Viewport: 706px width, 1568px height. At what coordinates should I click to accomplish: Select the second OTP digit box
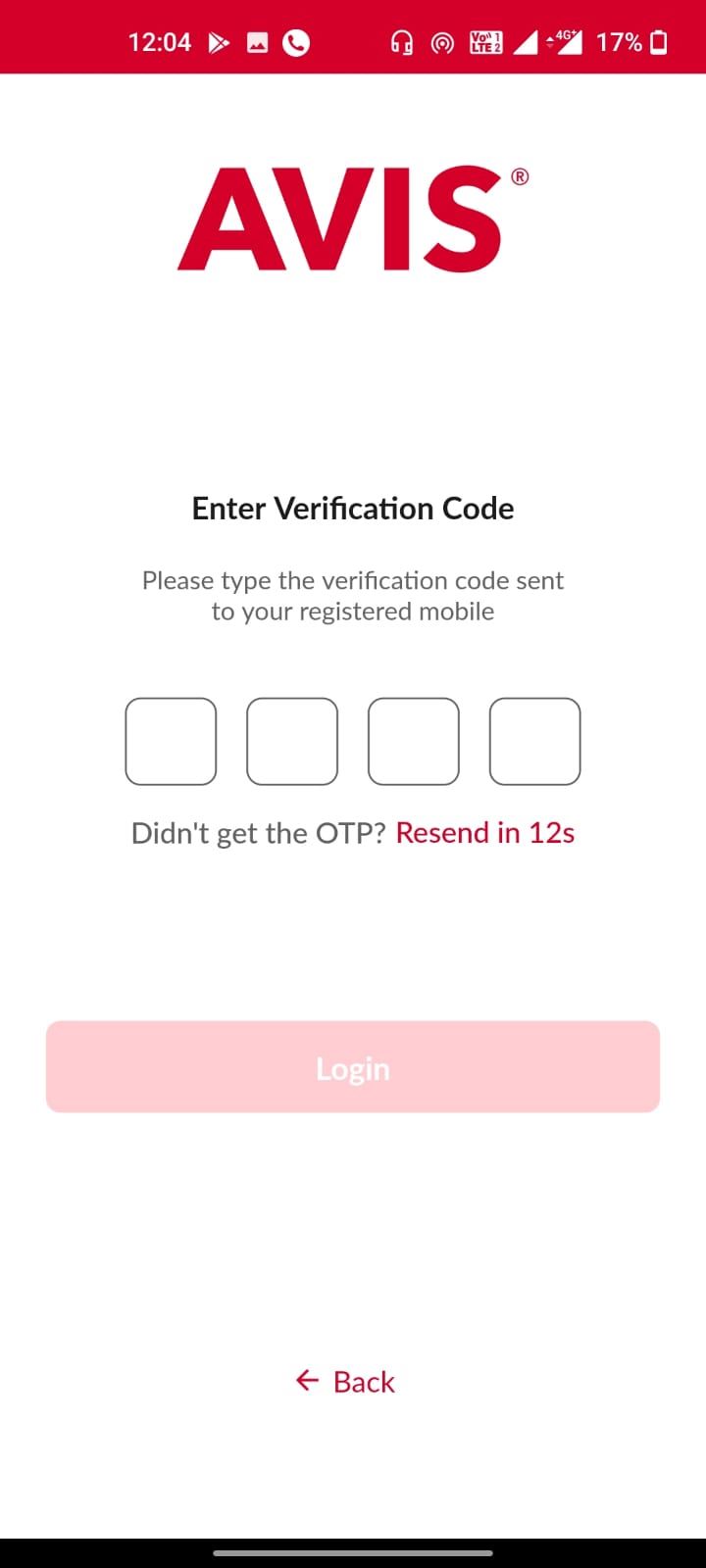[x=292, y=741]
